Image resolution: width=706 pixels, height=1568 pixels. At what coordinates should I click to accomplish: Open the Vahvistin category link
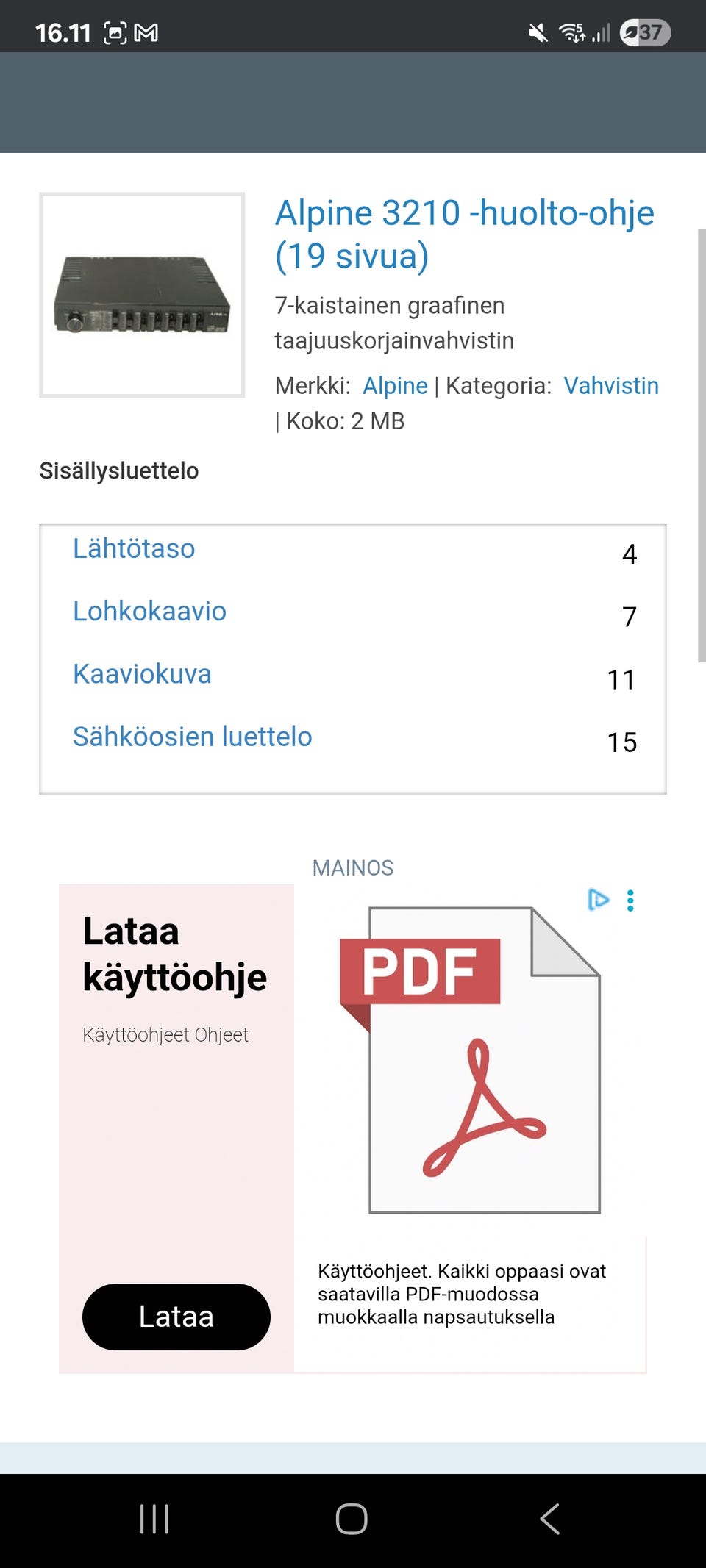click(611, 384)
